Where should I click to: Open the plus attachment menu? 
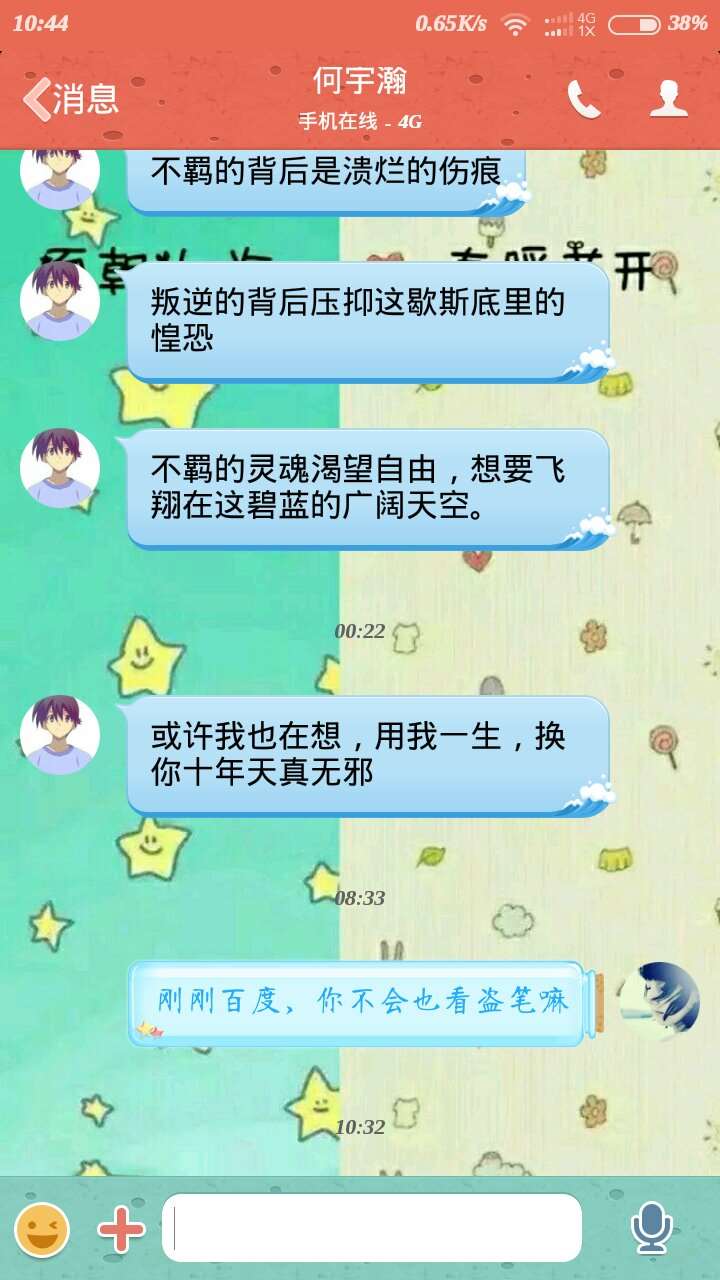(x=121, y=1229)
